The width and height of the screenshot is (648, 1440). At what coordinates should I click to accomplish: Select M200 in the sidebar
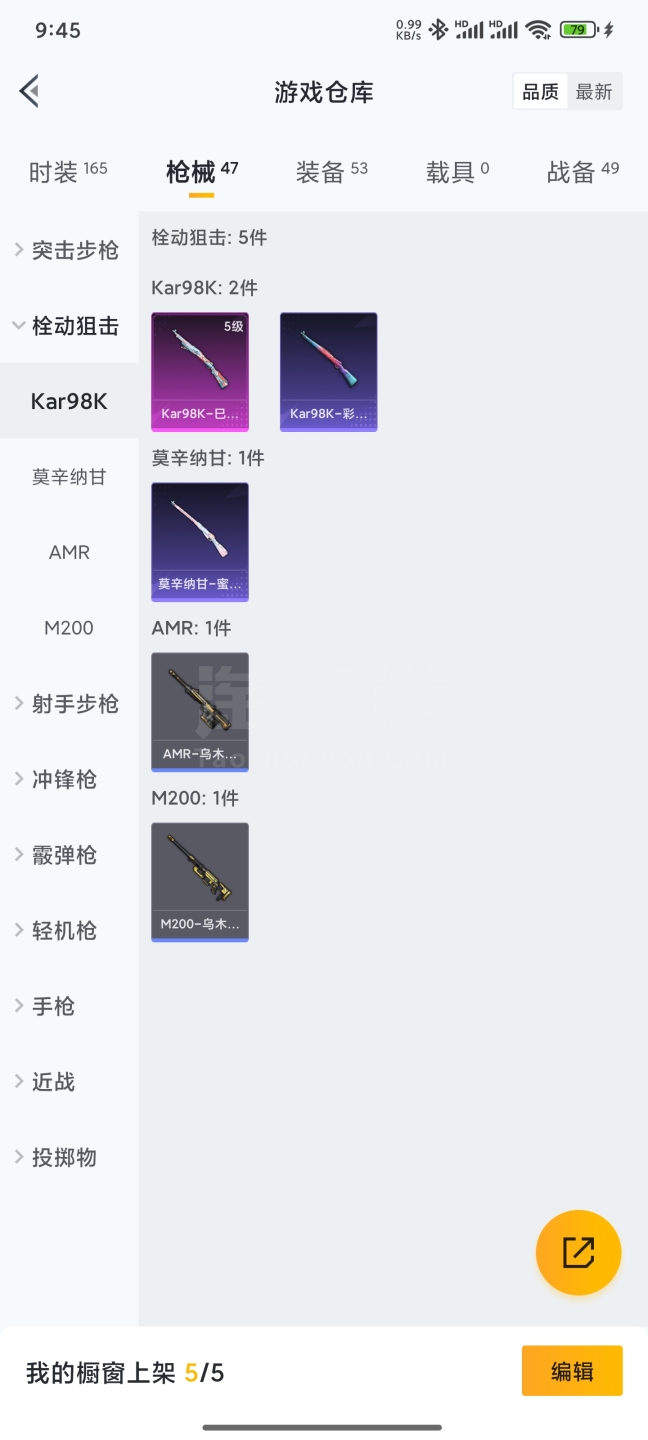[69, 628]
